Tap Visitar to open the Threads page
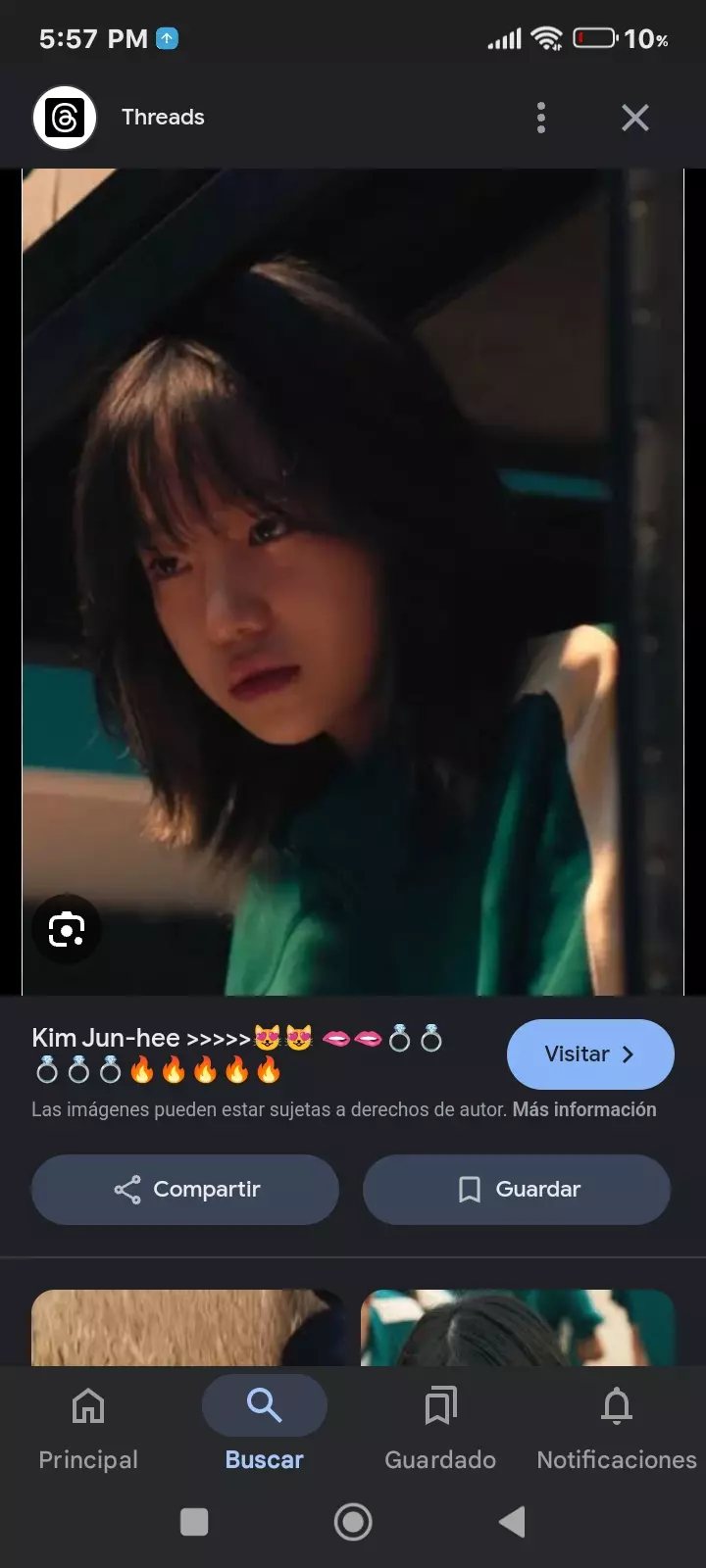 click(590, 1054)
